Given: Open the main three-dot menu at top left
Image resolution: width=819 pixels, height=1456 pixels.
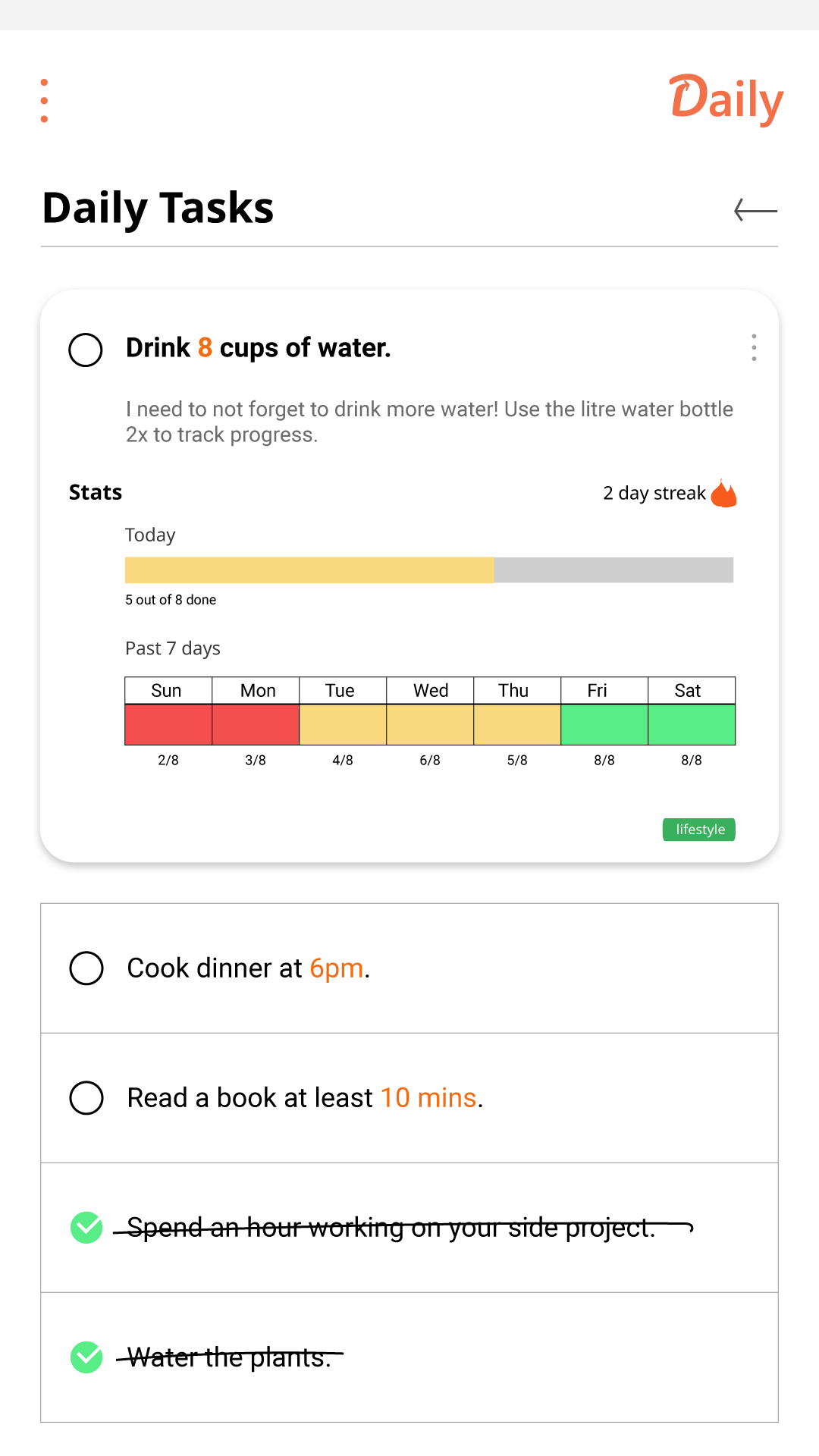Looking at the screenshot, I should pos(44,101).
